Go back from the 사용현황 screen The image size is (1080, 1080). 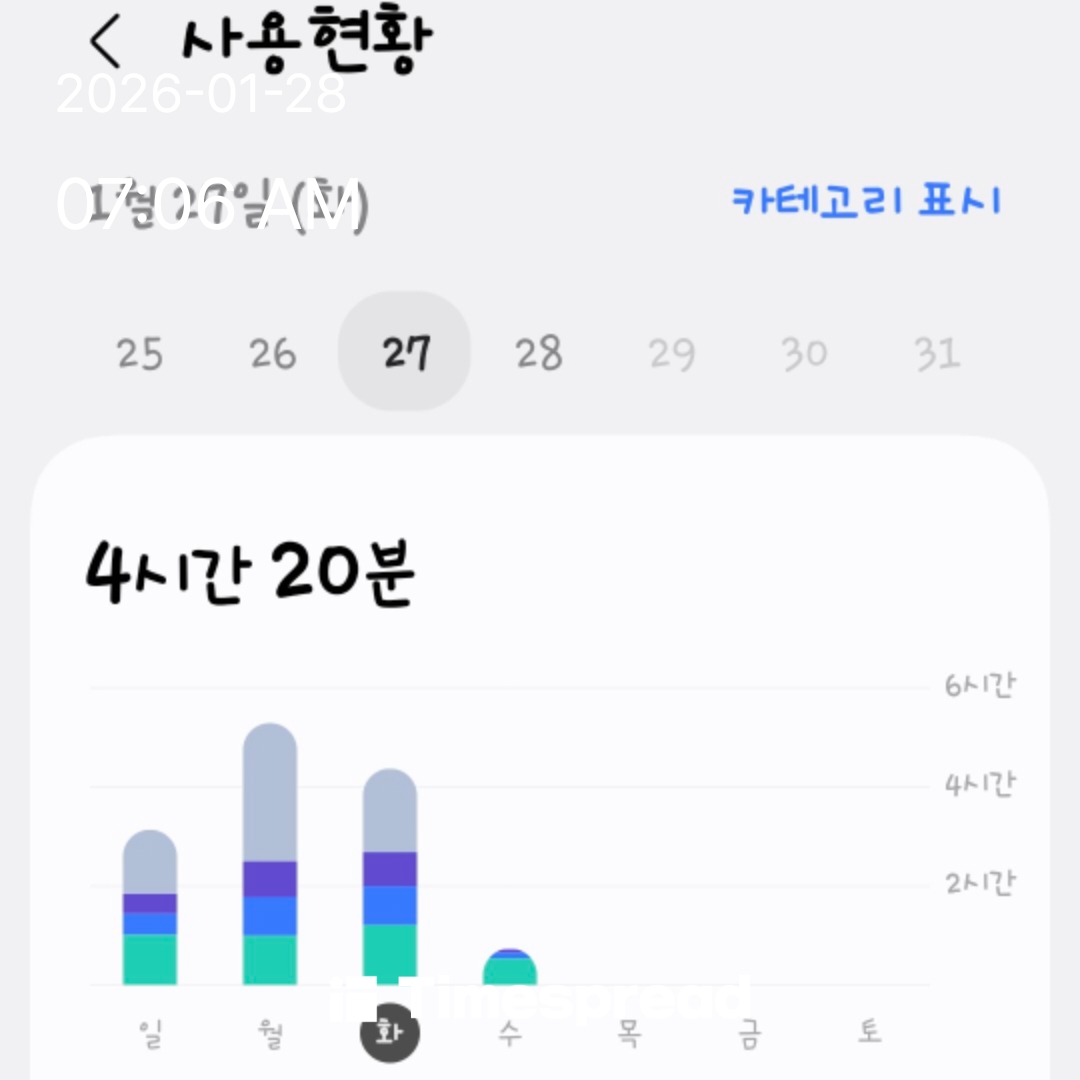pos(104,42)
